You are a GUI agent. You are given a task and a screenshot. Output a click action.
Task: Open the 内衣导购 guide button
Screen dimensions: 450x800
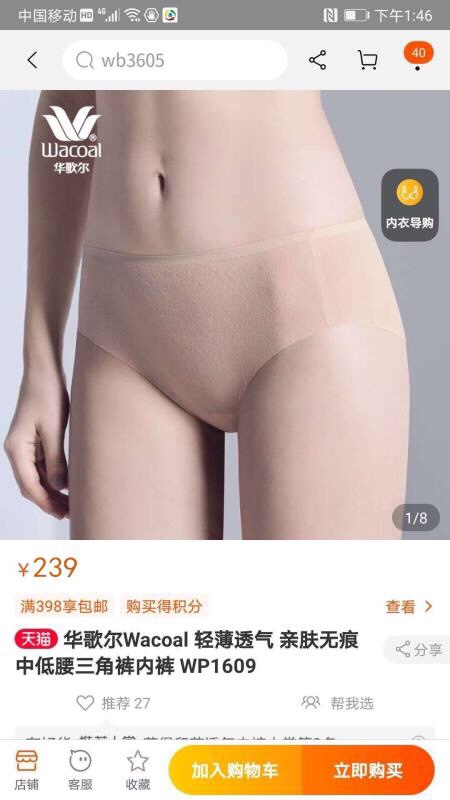coord(410,205)
